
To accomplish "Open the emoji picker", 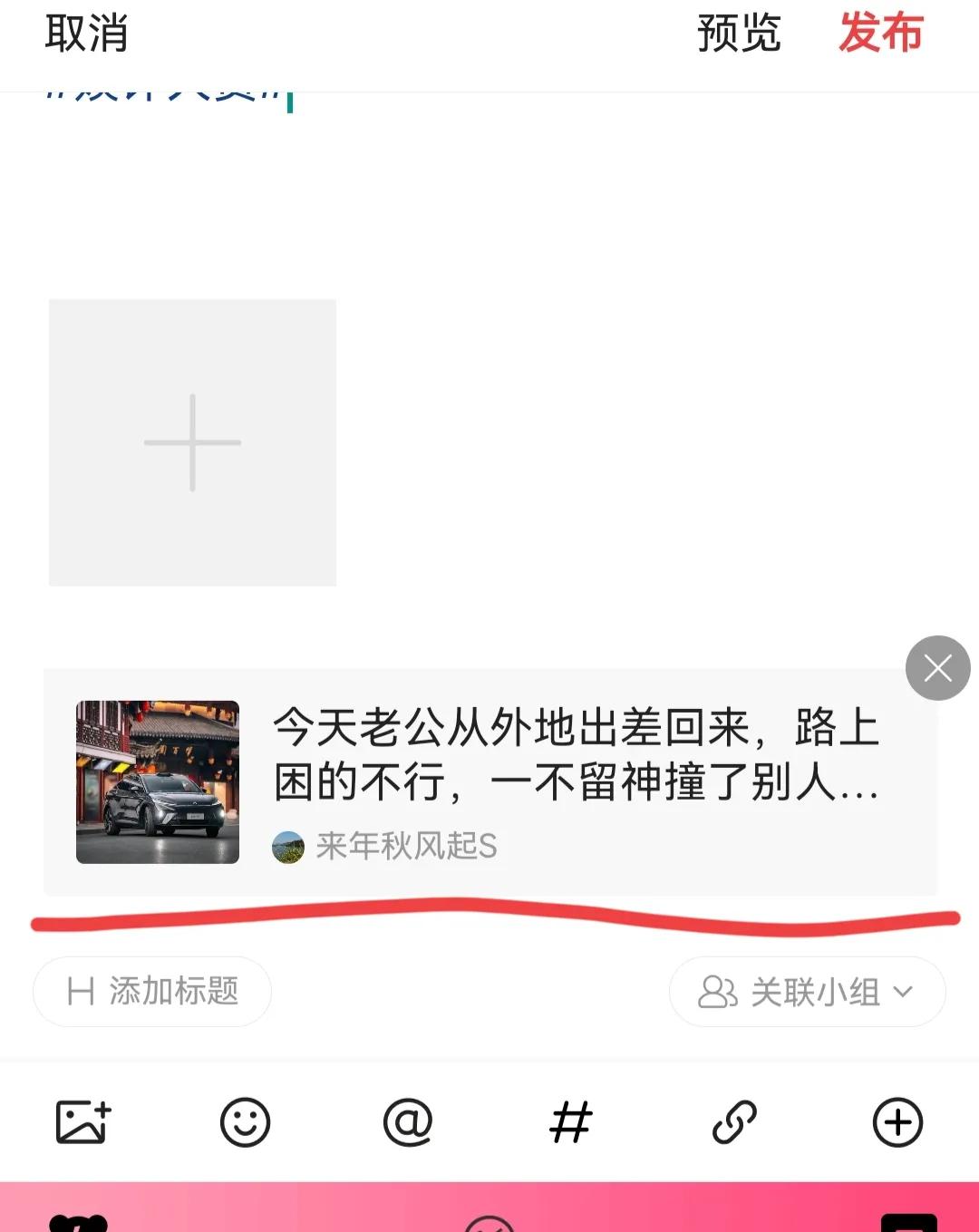I will click(x=245, y=1122).
